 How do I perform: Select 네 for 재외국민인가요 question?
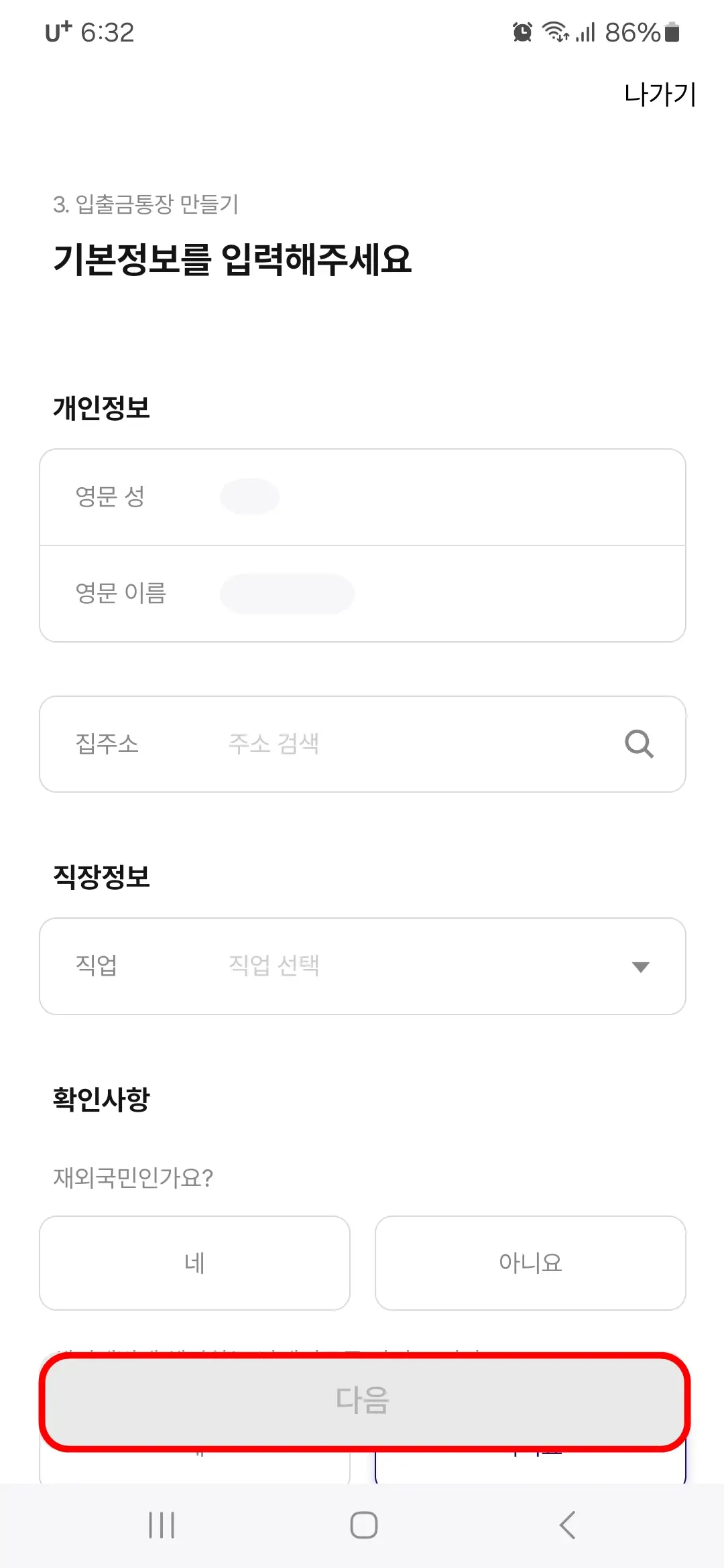tap(194, 1262)
